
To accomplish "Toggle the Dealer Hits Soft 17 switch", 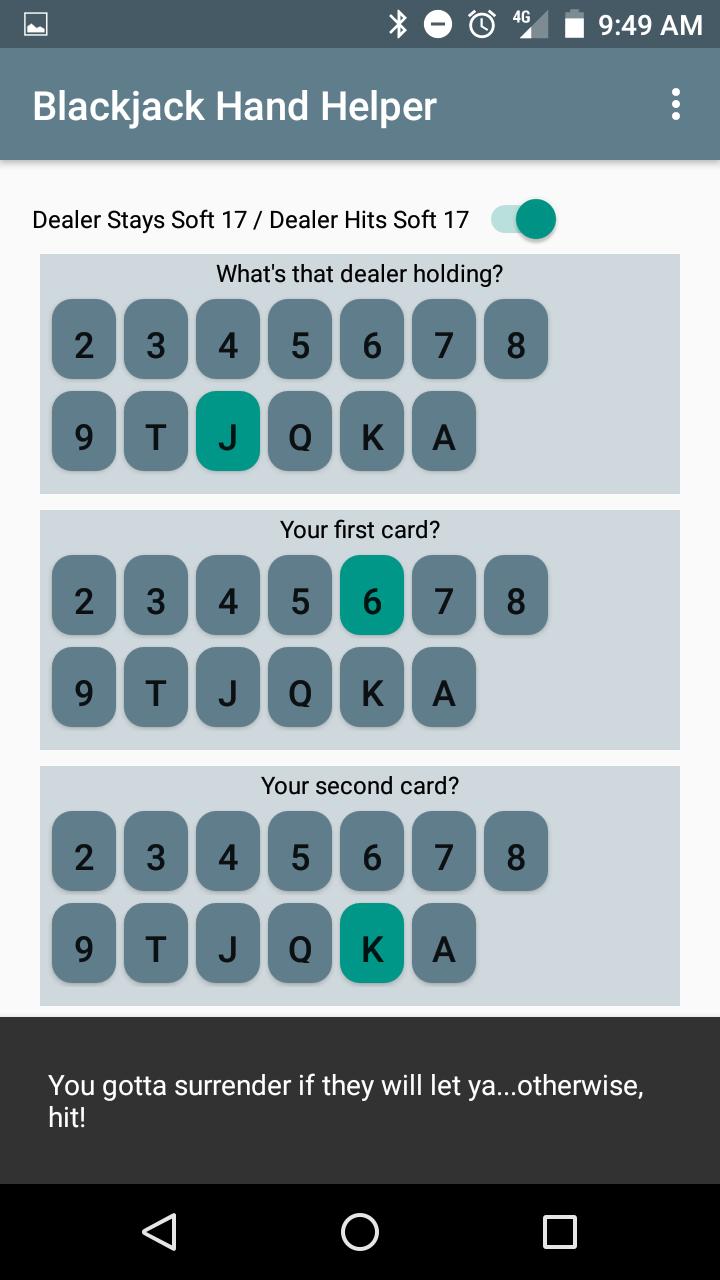I will tap(524, 219).
